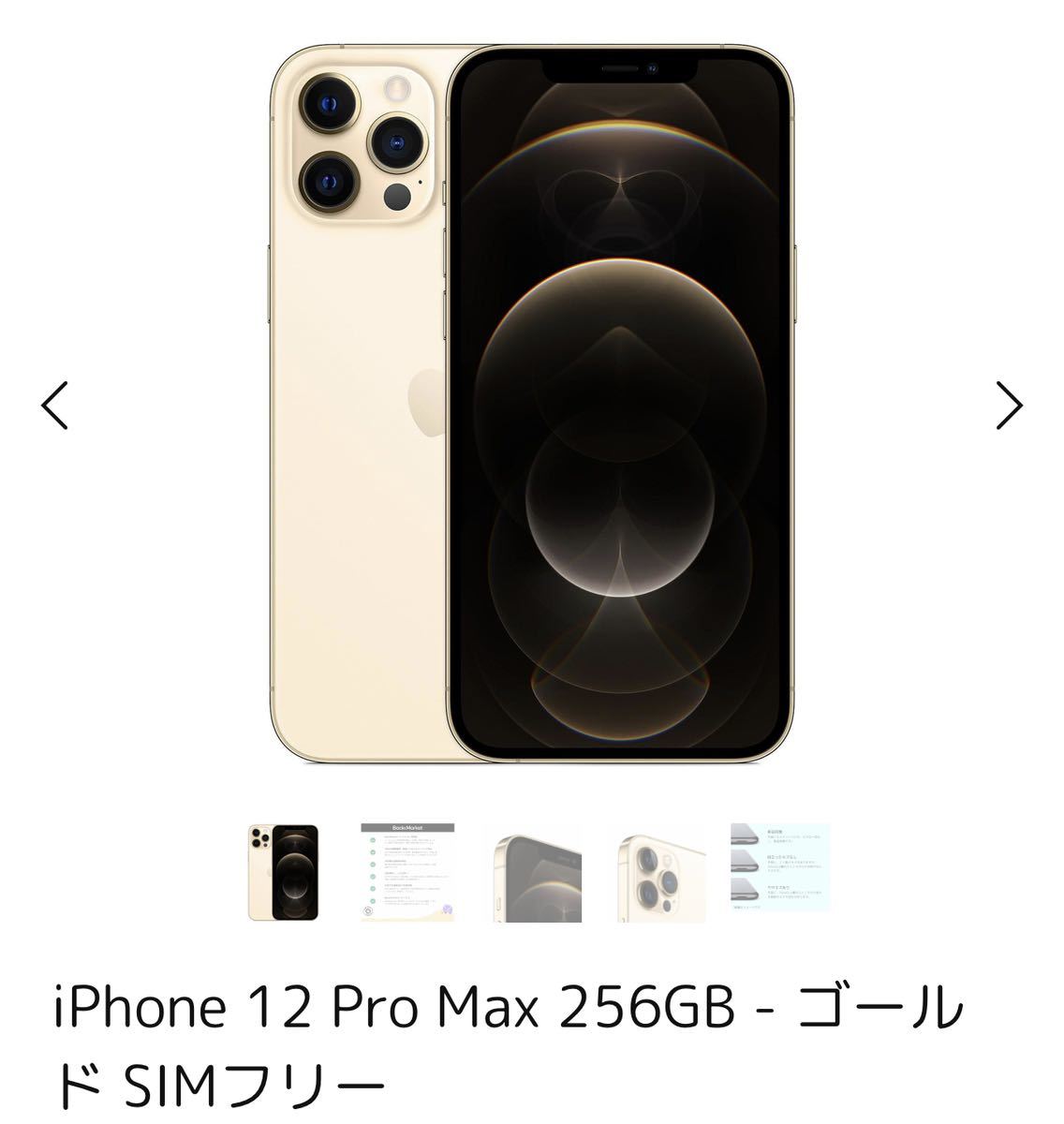Show the rear camera close-up thumbnail

pos(661,875)
